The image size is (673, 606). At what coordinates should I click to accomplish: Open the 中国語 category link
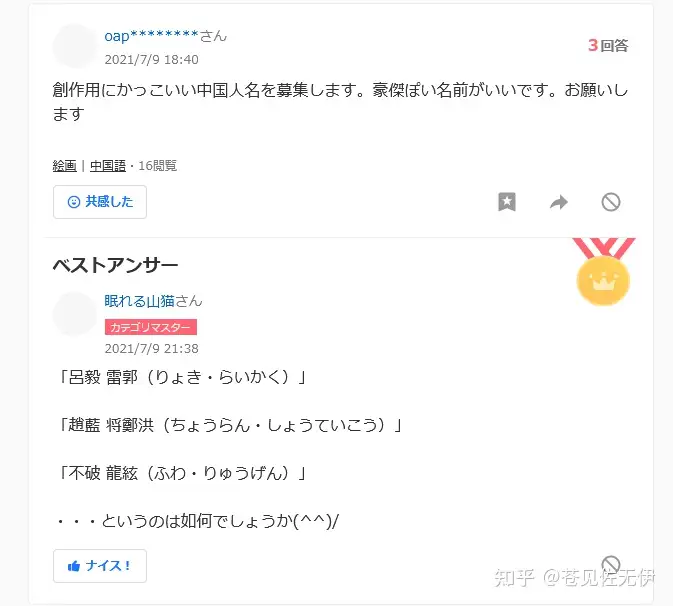pos(108,166)
